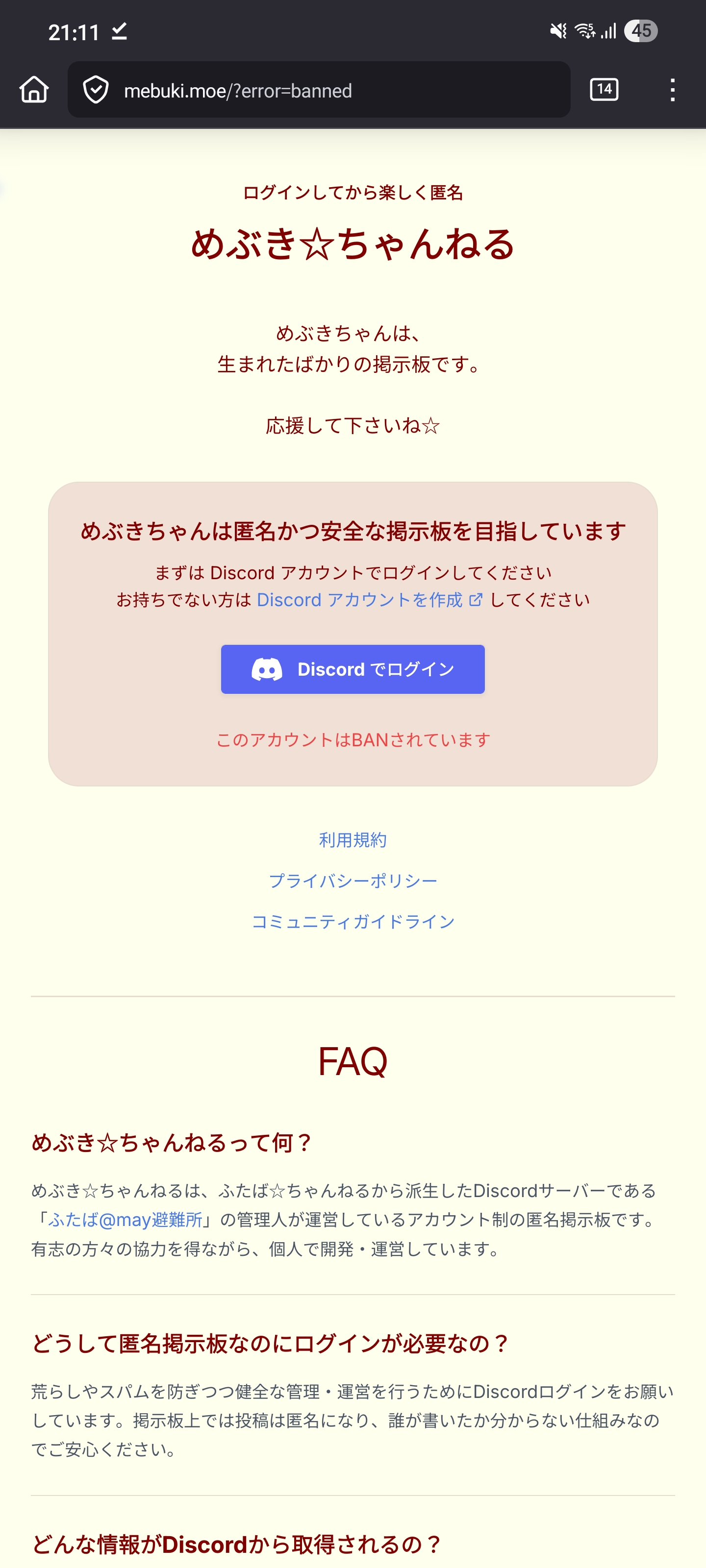The width and height of the screenshot is (706, 1568).
Task: Open the 利用規約 link
Action: point(353,840)
